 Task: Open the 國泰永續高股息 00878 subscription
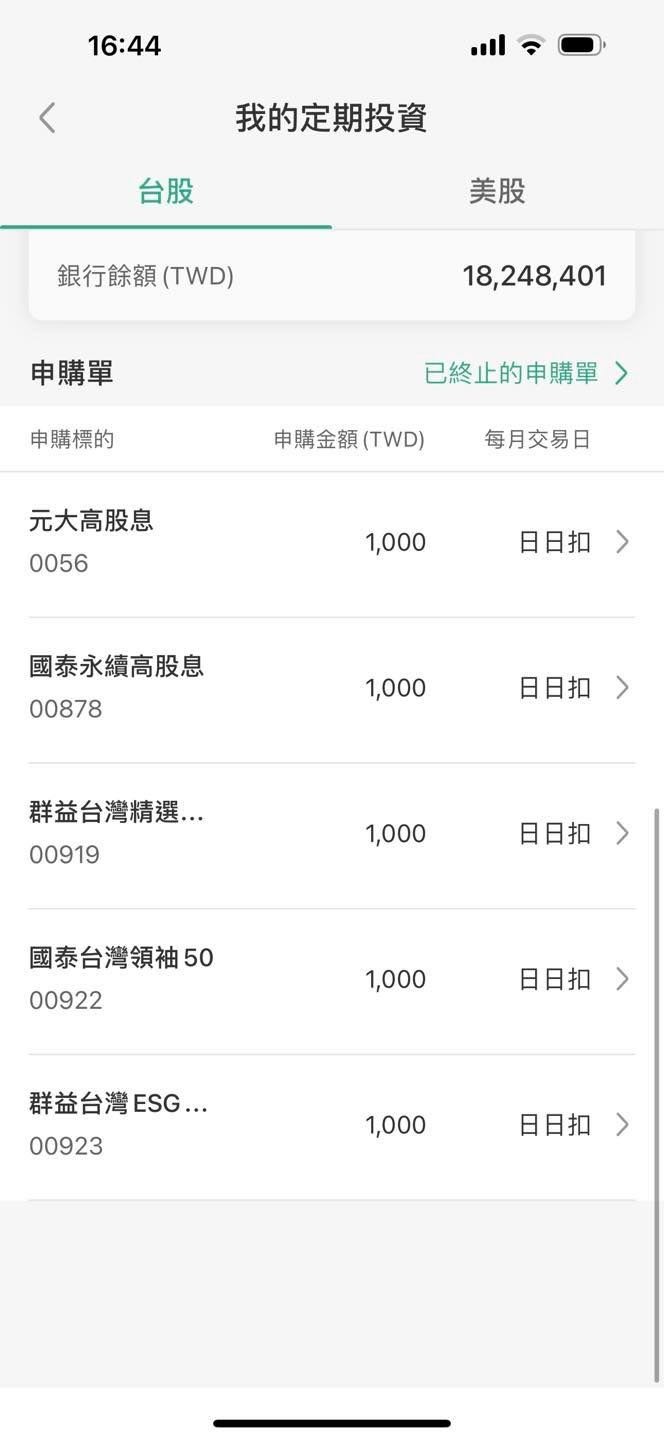tap(332, 689)
